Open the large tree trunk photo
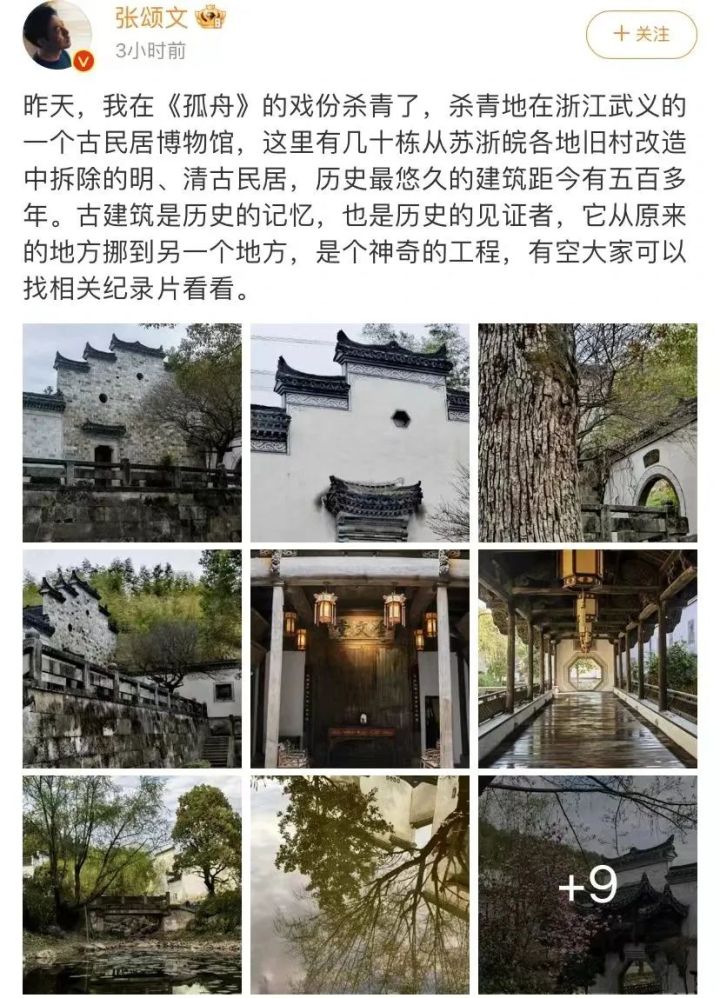 (x=587, y=432)
